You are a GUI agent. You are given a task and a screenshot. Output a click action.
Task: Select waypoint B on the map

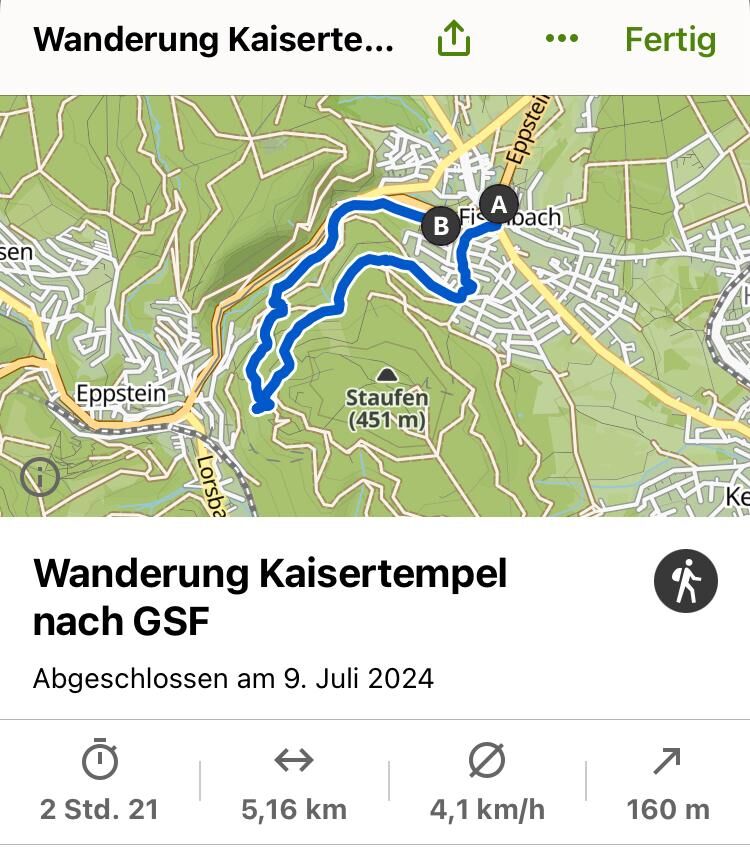point(441,226)
